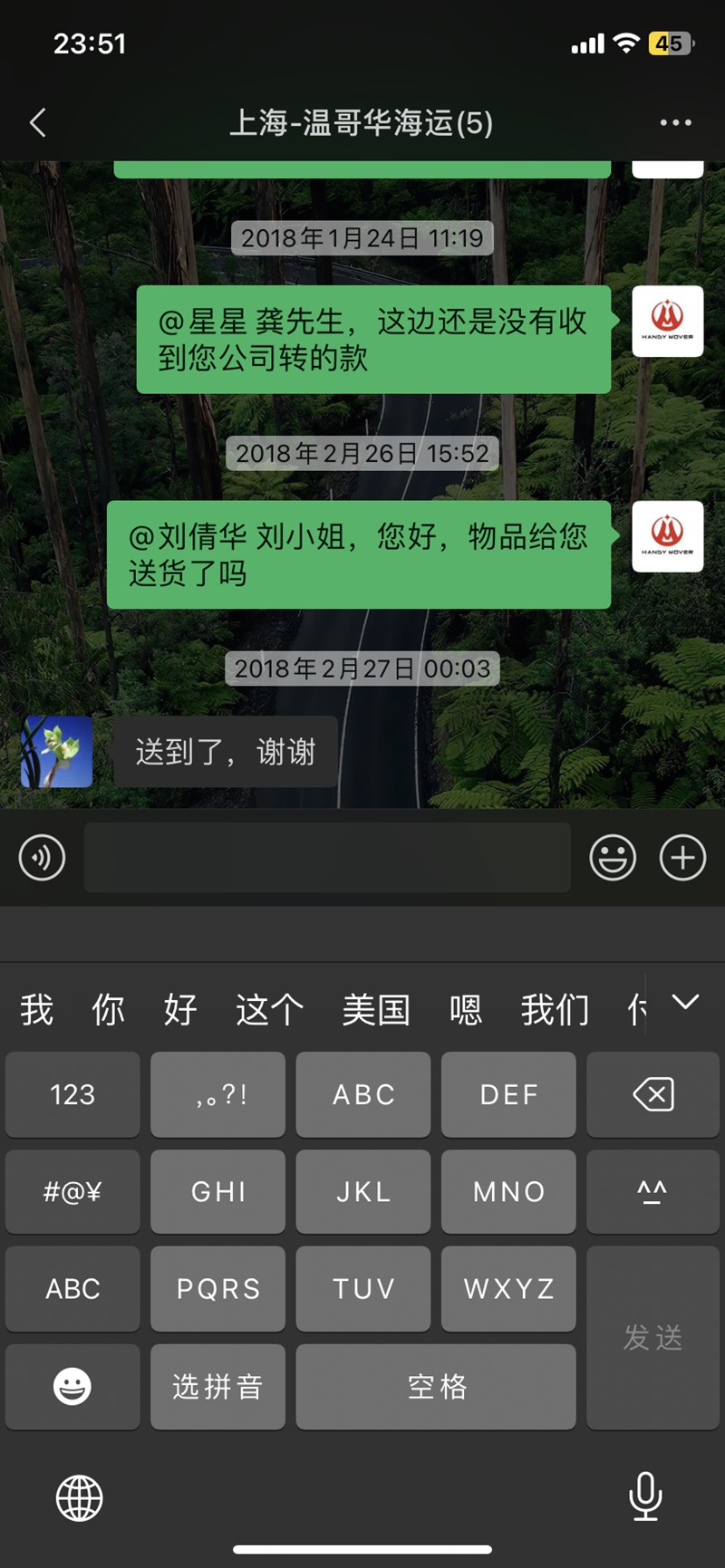Tap the 选拼音 key
This screenshot has height=1568, width=725.
(x=217, y=1386)
